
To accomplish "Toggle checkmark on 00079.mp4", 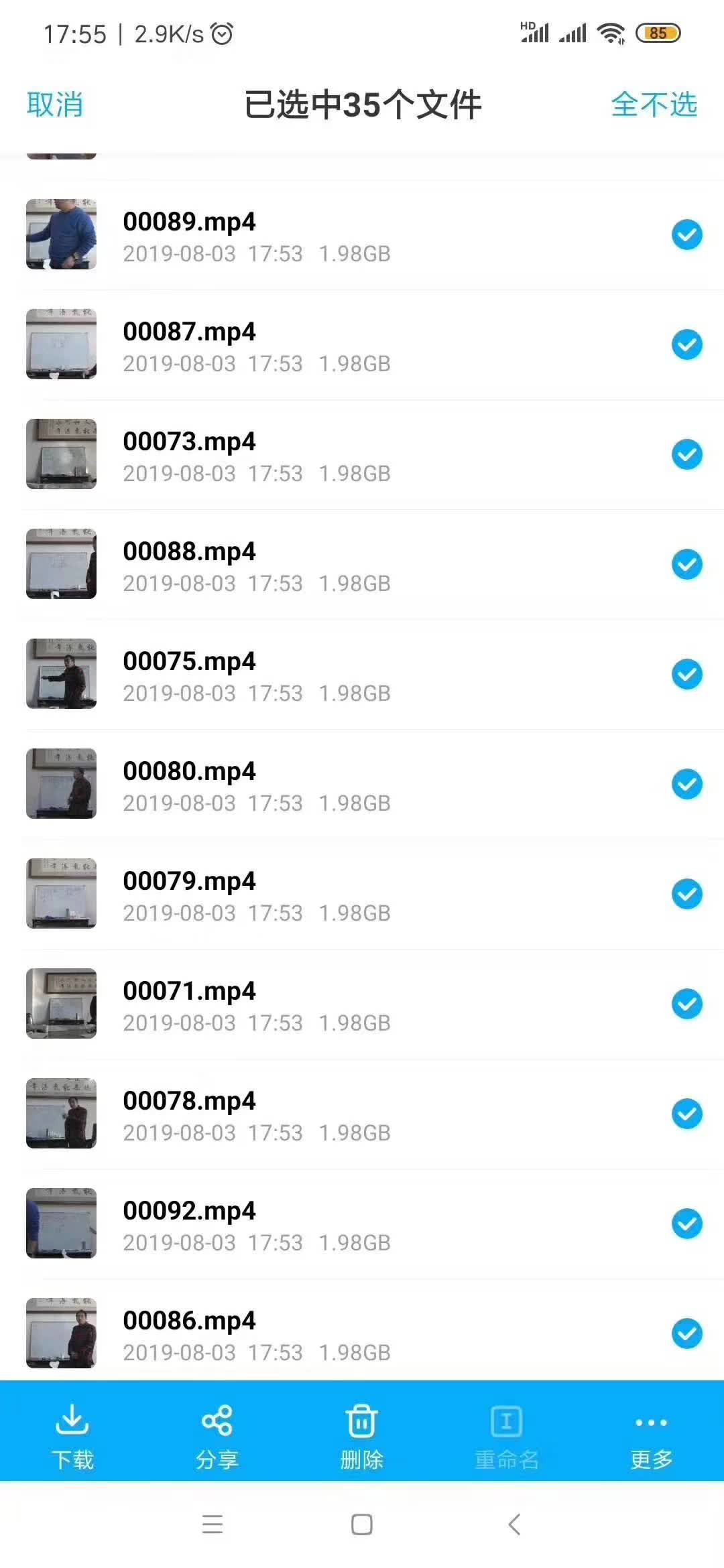I will click(686, 894).
